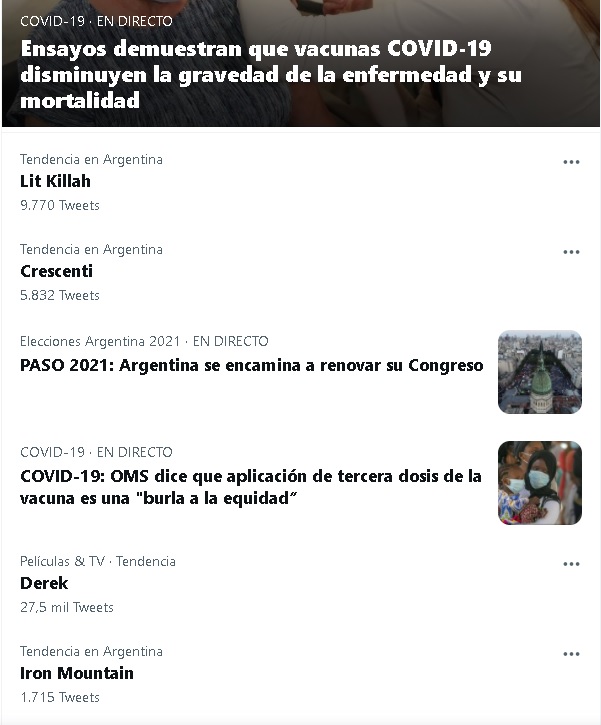Open the Lit Killah trend
The width and height of the screenshot is (601, 725).
click(55, 181)
